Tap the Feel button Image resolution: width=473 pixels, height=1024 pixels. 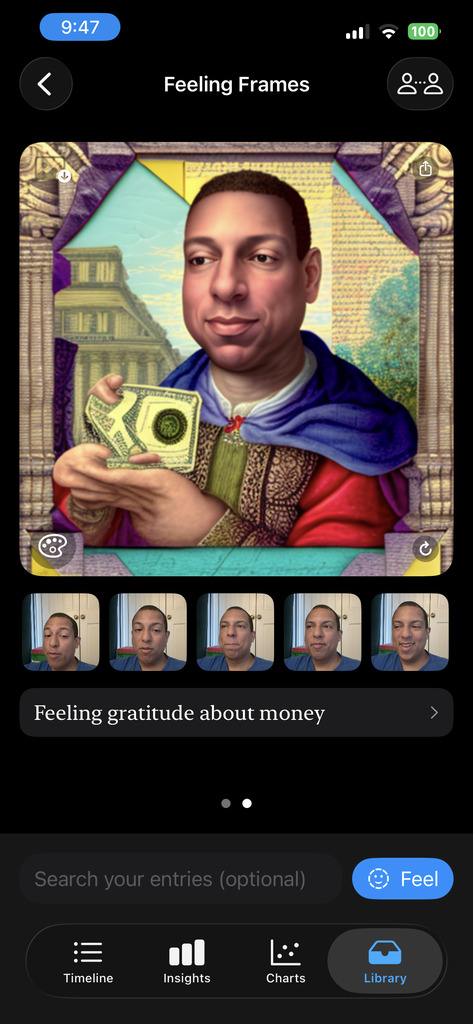tap(402, 879)
